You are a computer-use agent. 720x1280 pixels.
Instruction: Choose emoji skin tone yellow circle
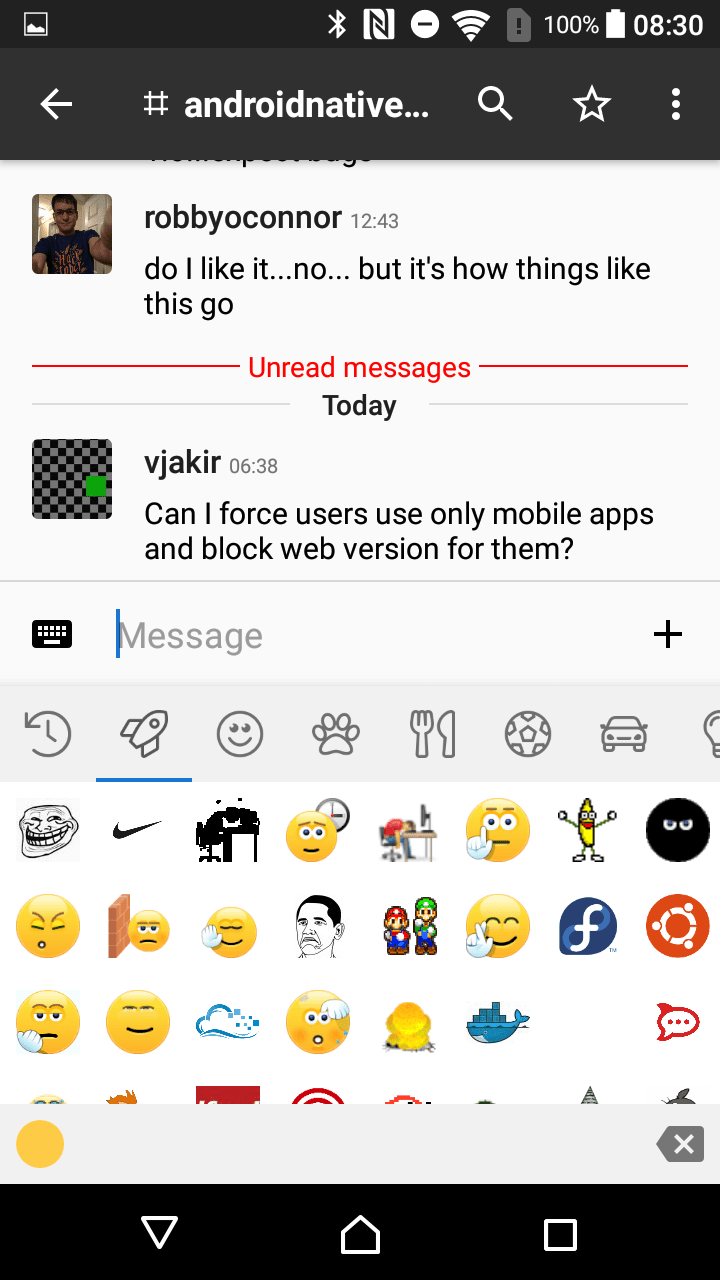[x=41, y=1144]
